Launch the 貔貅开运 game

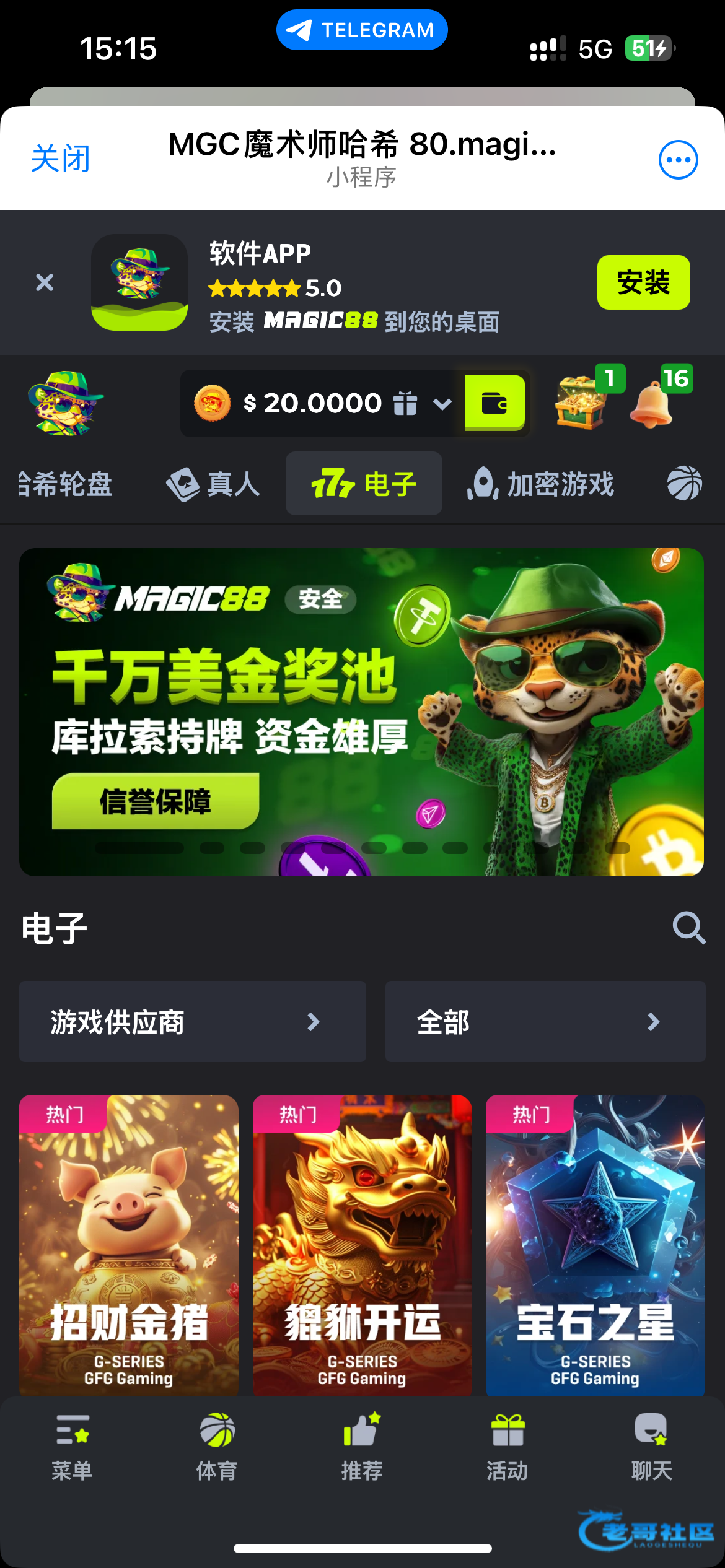362,1245
